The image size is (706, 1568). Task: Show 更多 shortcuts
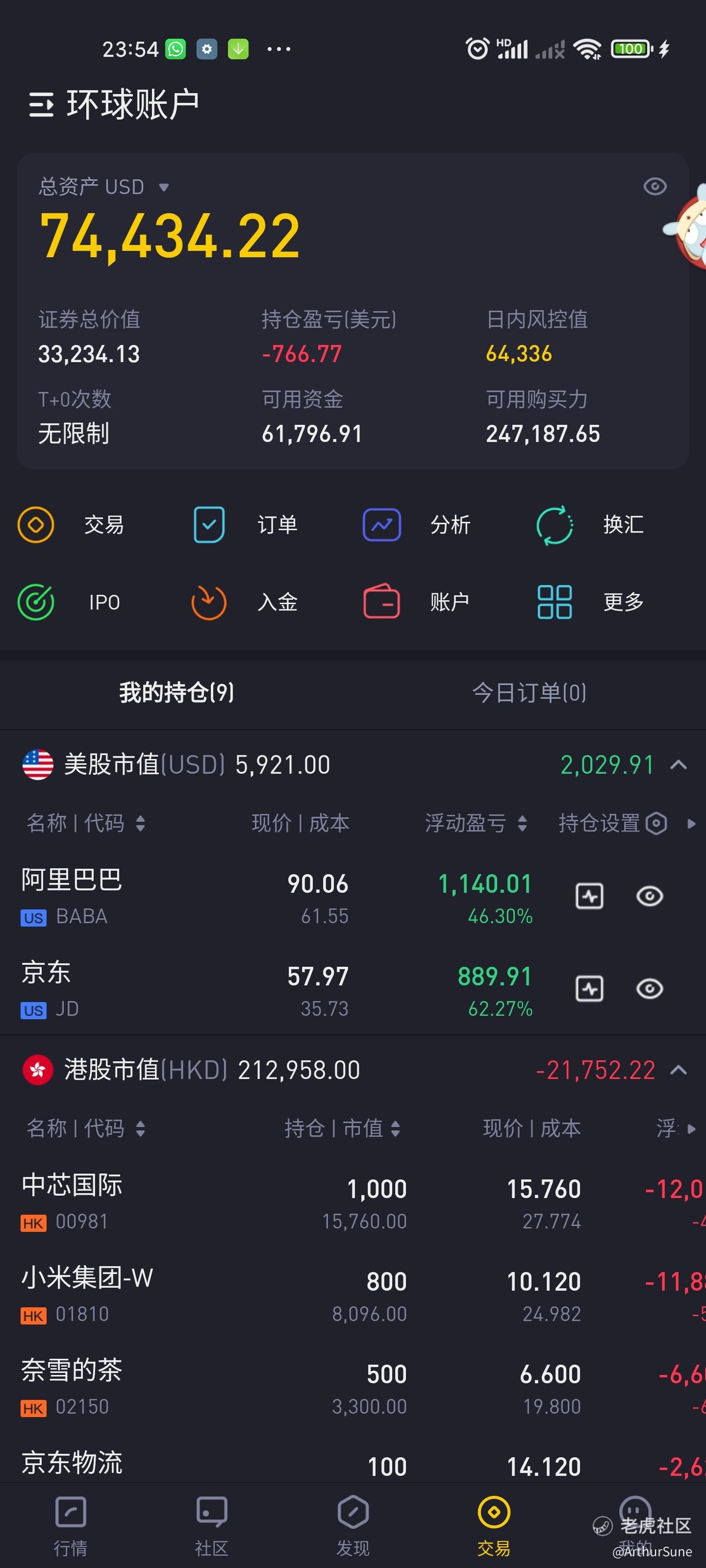coord(590,602)
